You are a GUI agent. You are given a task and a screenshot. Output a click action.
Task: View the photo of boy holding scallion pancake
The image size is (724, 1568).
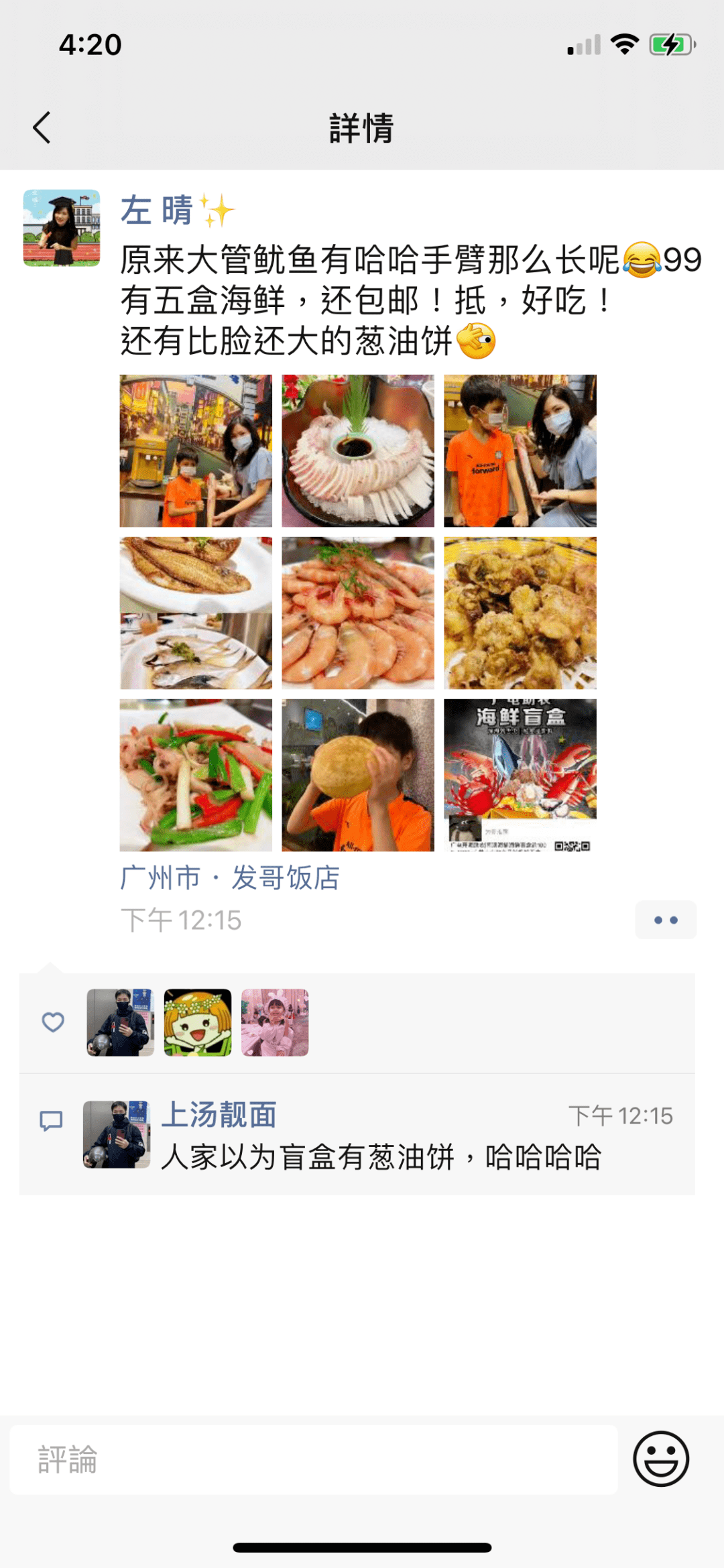tap(358, 775)
